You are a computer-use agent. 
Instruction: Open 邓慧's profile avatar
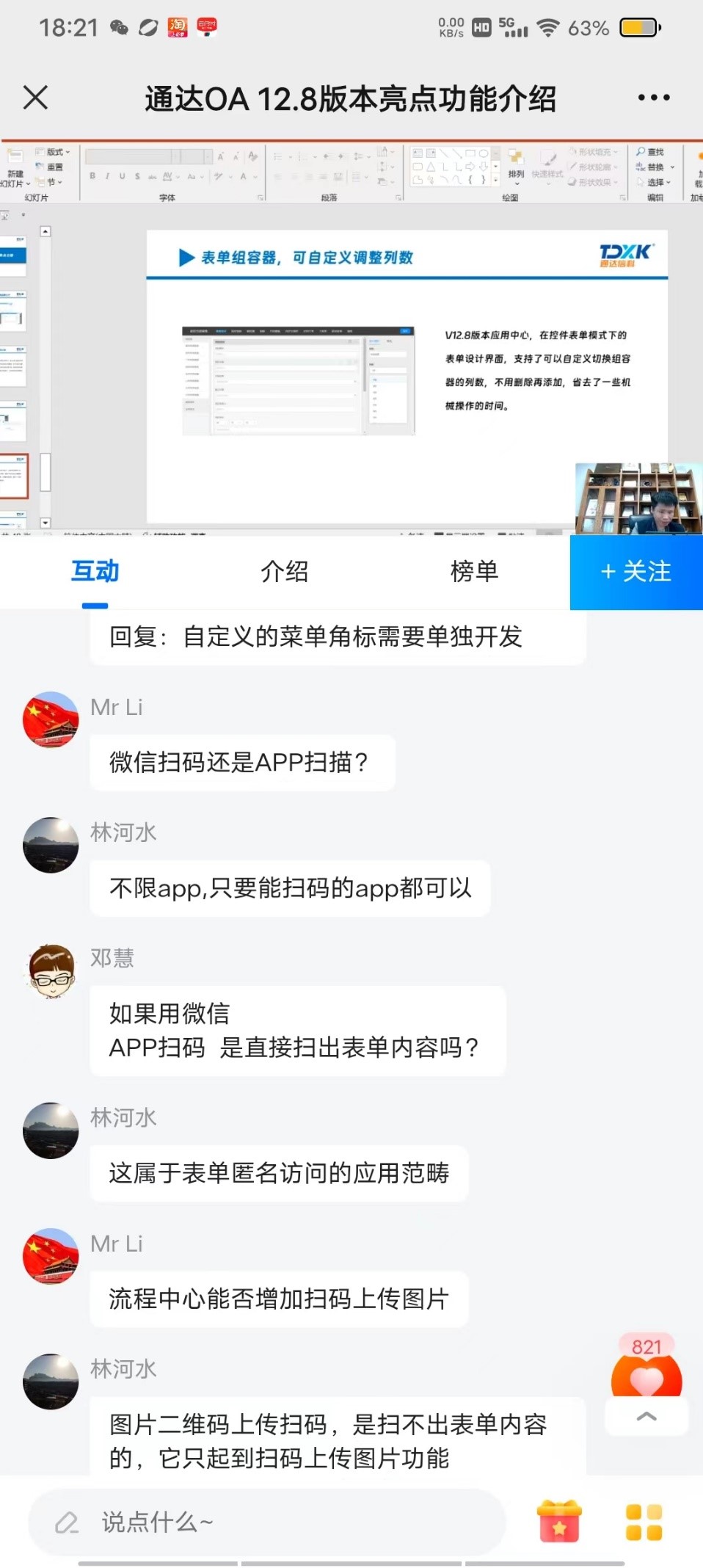(51, 971)
